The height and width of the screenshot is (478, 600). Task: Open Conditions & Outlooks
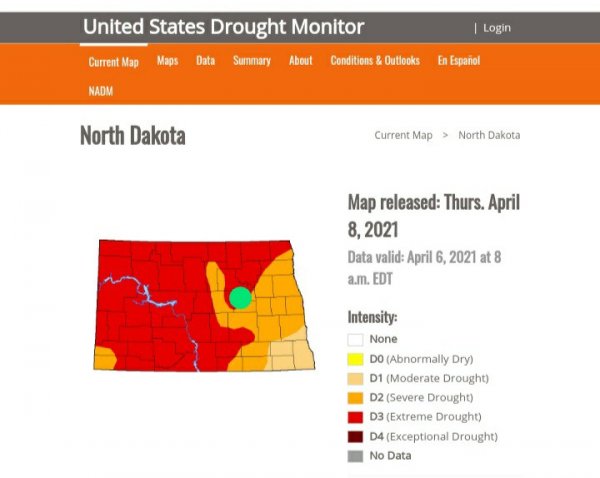[375, 61]
